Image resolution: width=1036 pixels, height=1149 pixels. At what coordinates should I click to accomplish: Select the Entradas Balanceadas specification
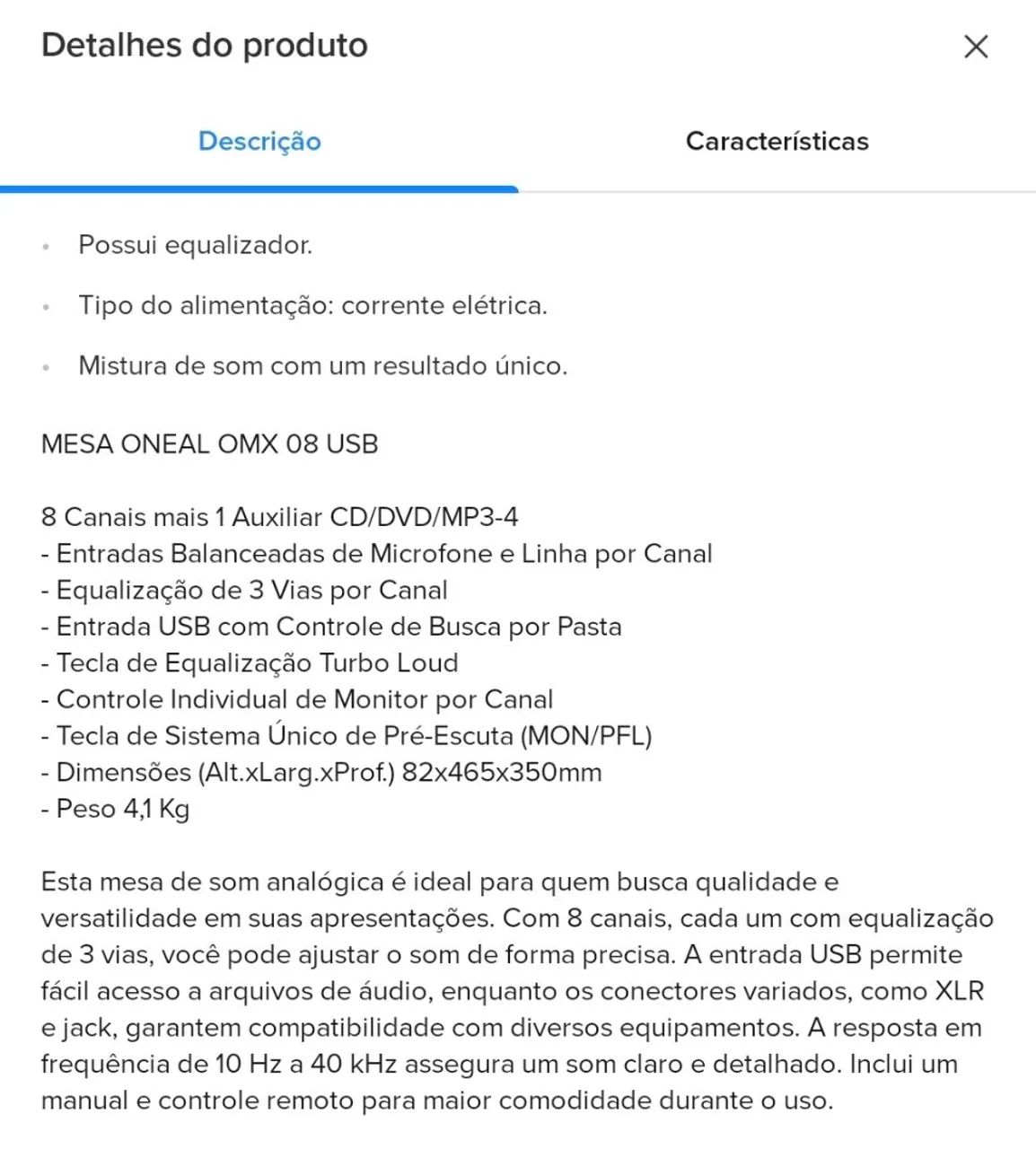(375, 553)
